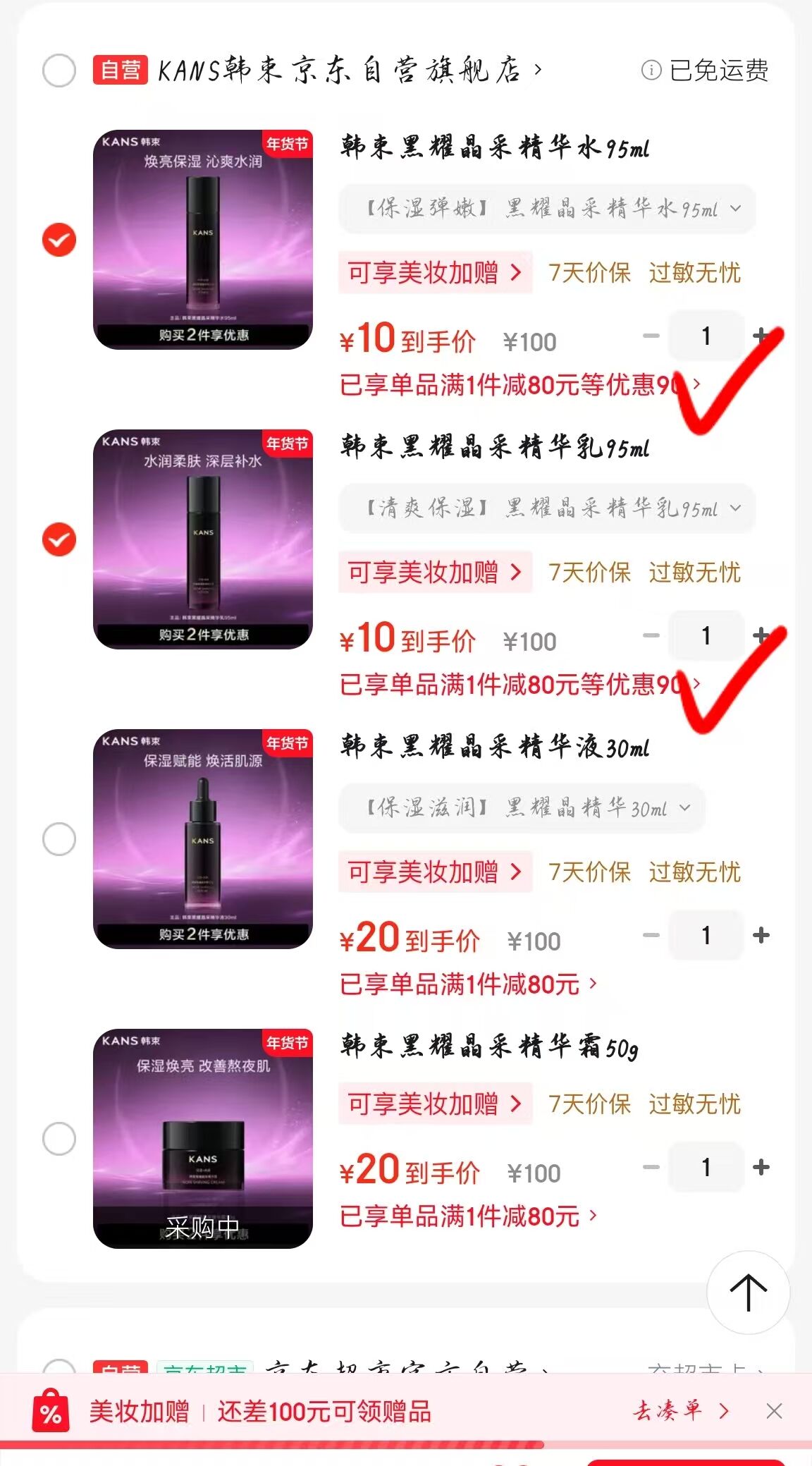View 可享美妆加赠 offer for 精华霜50g
The height and width of the screenshot is (1466, 812).
(x=435, y=1104)
